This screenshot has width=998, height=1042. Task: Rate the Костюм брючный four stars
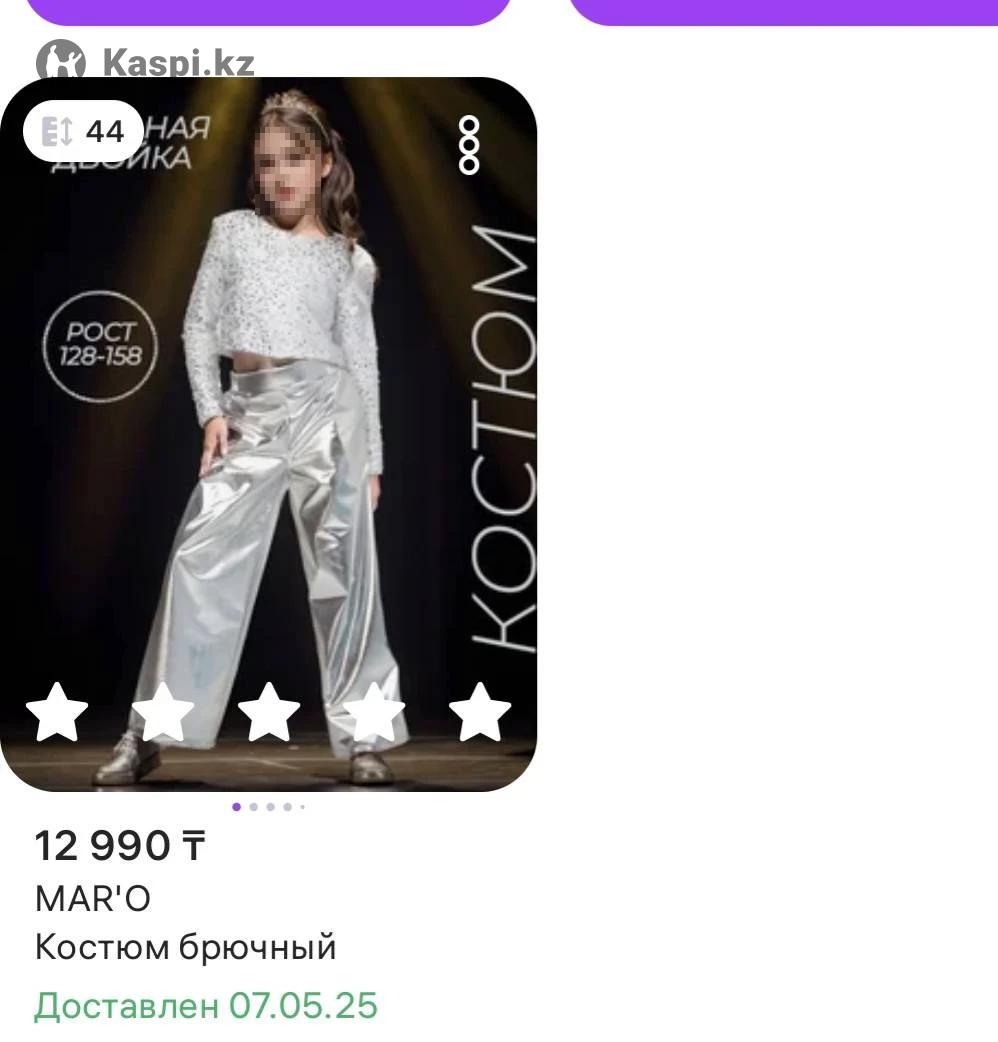[x=374, y=713]
